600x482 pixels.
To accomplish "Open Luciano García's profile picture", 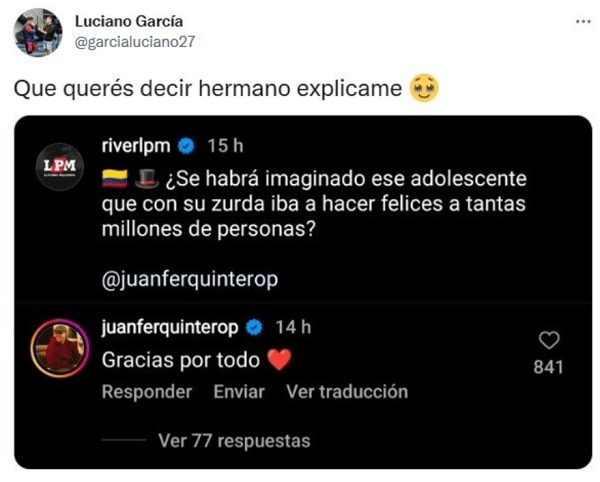I will click(x=38, y=32).
